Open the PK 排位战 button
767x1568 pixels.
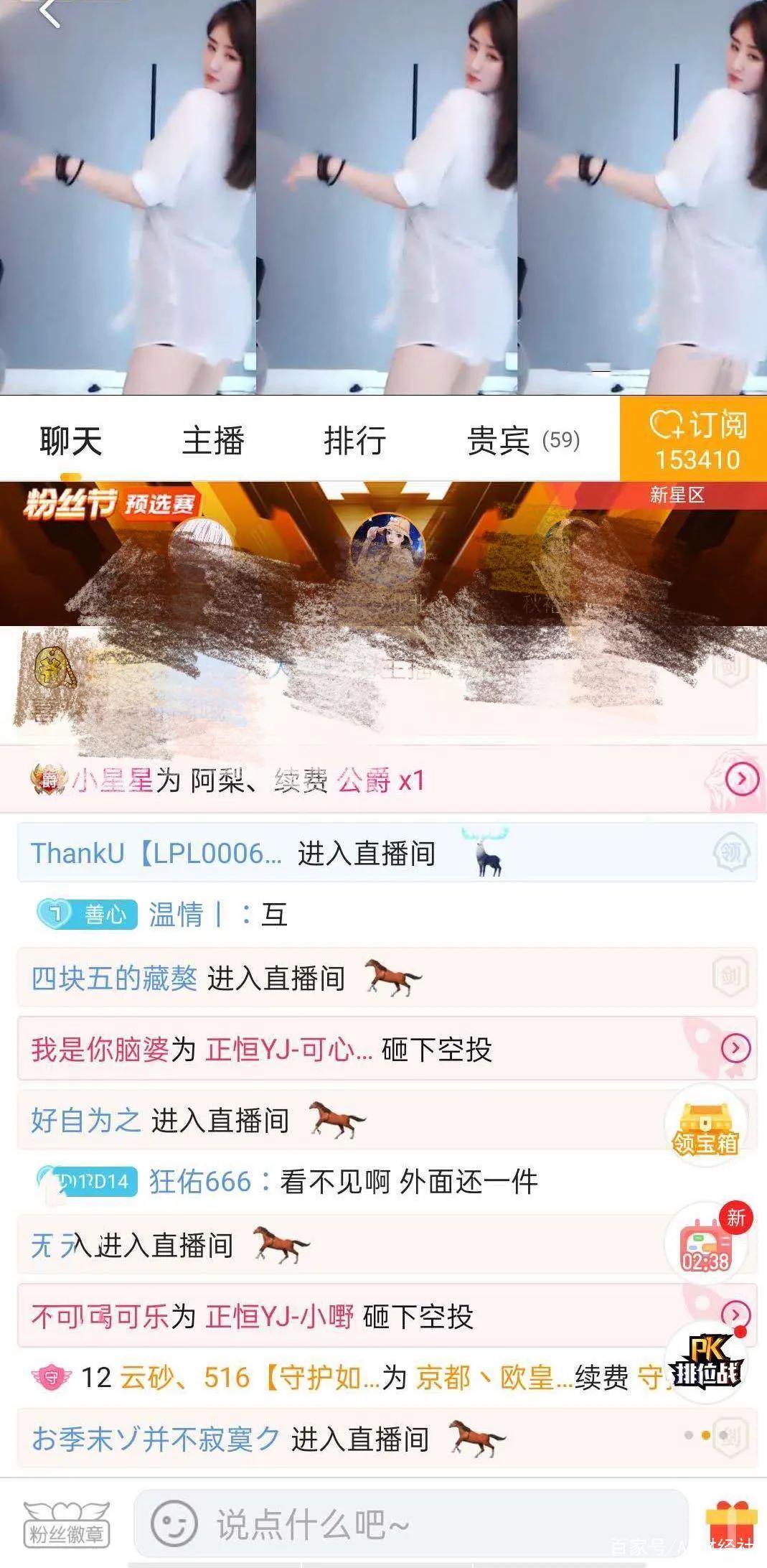click(x=706, y=1363)
